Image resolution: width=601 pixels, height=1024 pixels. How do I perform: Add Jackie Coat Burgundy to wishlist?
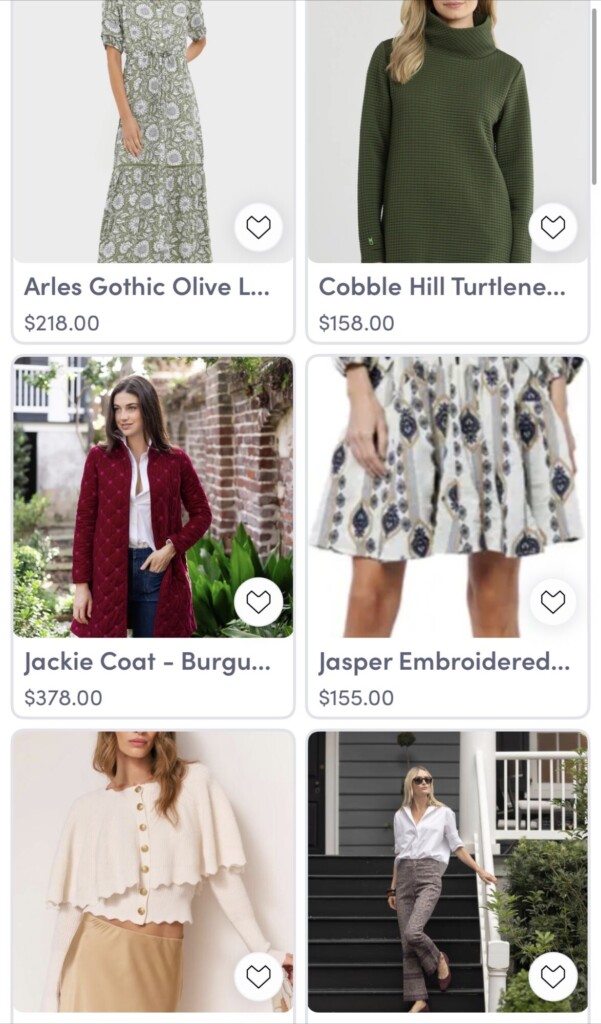point(258,601)
